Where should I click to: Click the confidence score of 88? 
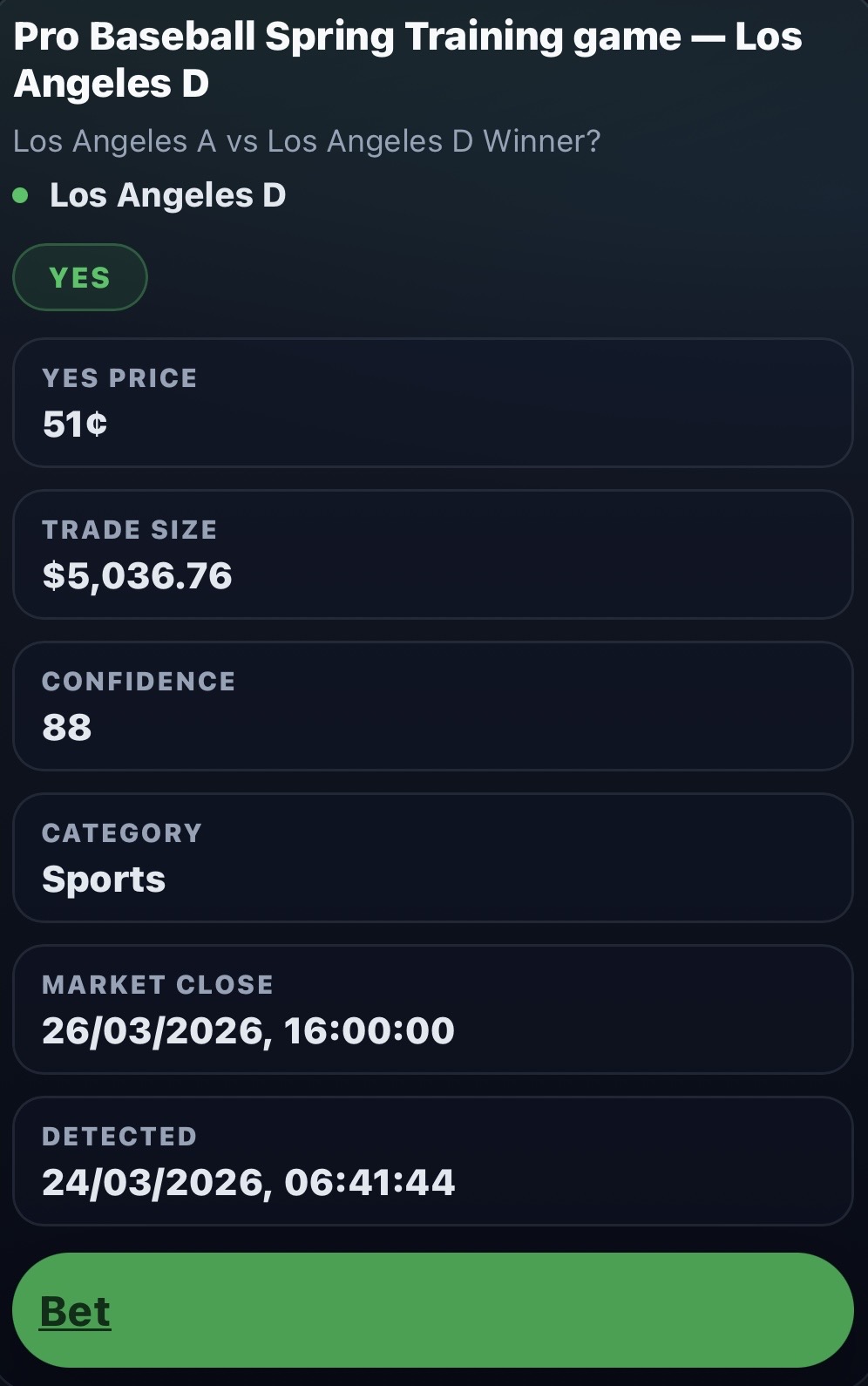click(67, 729)
